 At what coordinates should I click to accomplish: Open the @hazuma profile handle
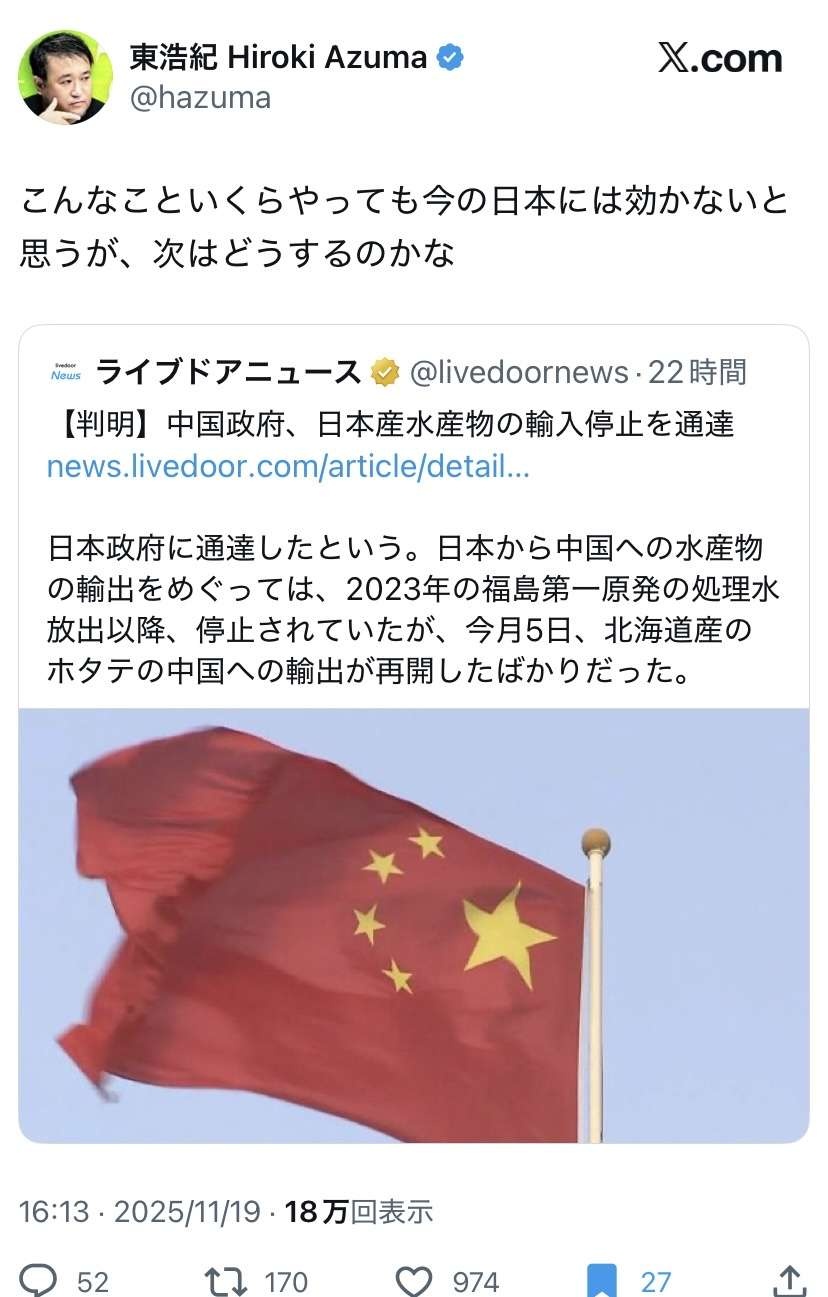[x=200, y=99]
